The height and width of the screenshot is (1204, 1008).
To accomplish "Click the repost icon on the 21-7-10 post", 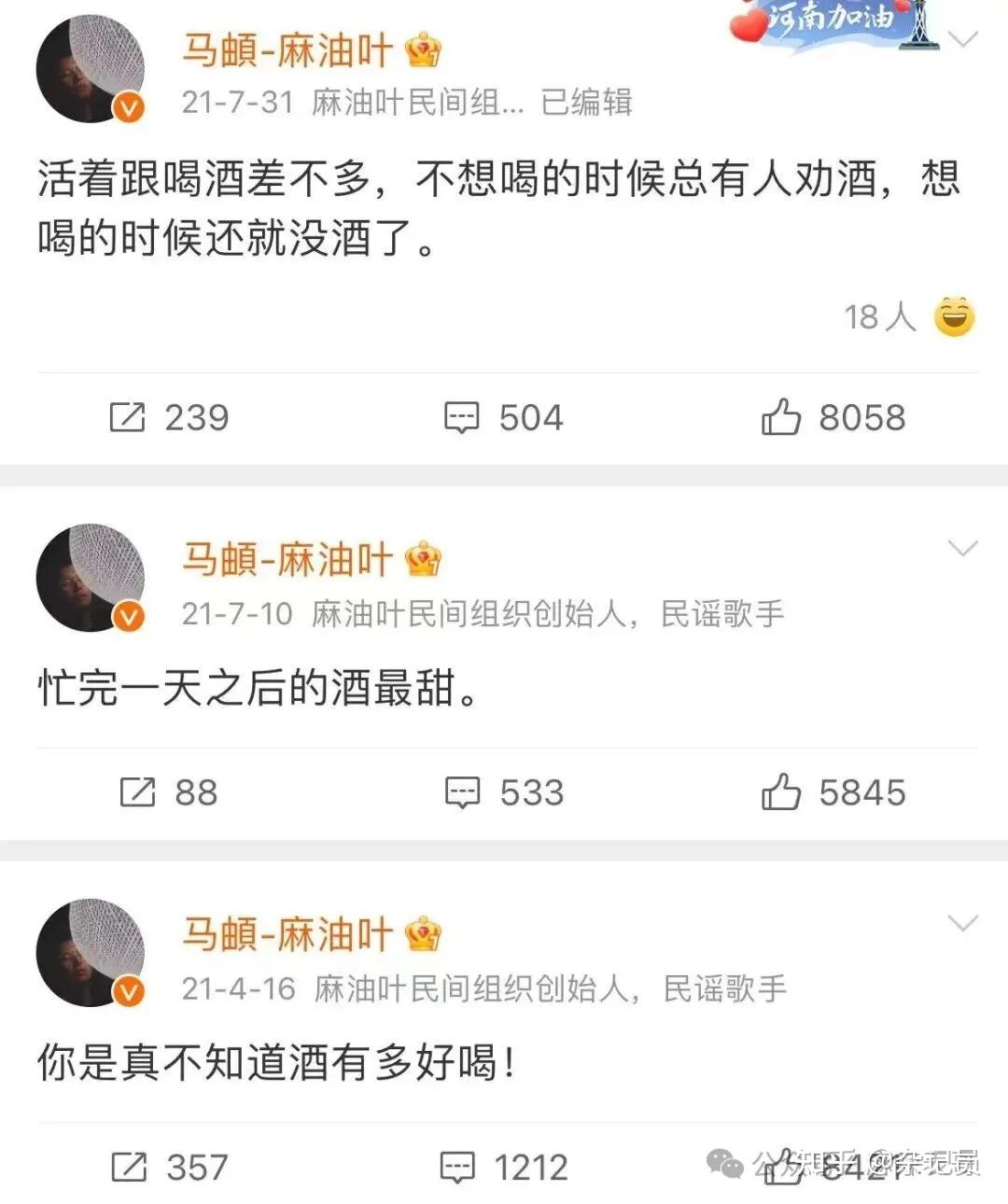I will (x=135, y=792).
